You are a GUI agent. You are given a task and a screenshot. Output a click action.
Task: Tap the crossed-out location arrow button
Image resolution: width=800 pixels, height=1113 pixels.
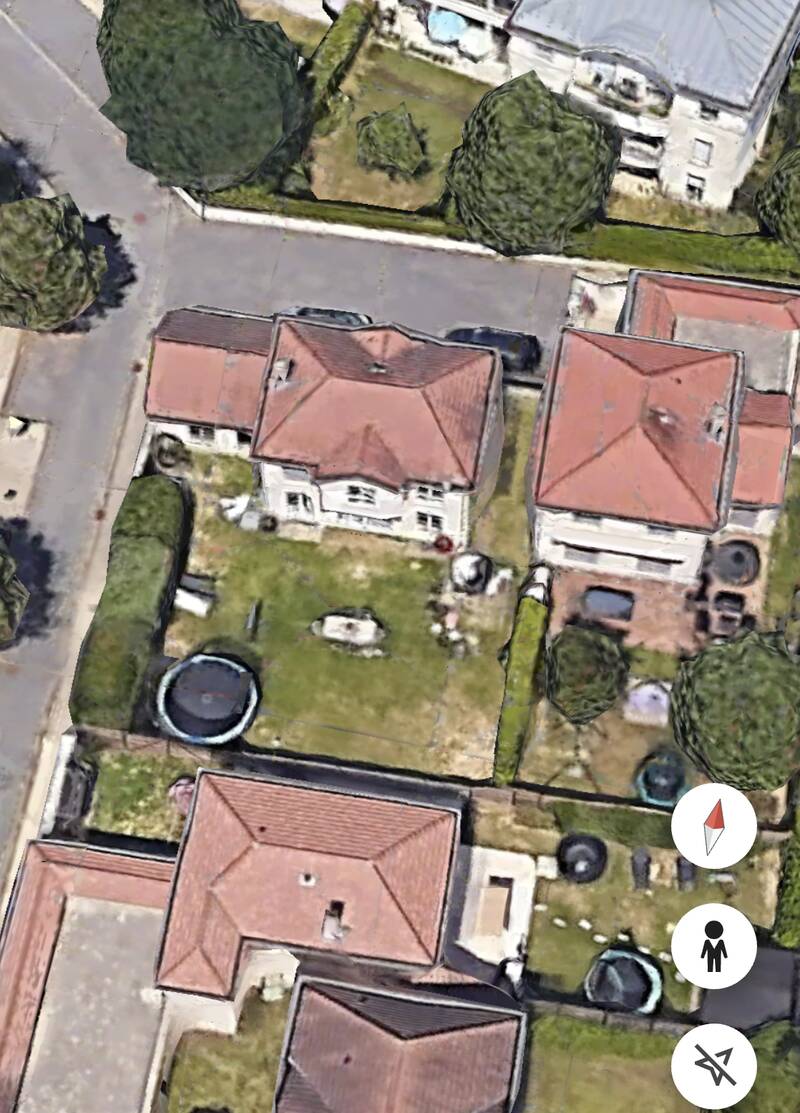click(x=713, y=1066)
